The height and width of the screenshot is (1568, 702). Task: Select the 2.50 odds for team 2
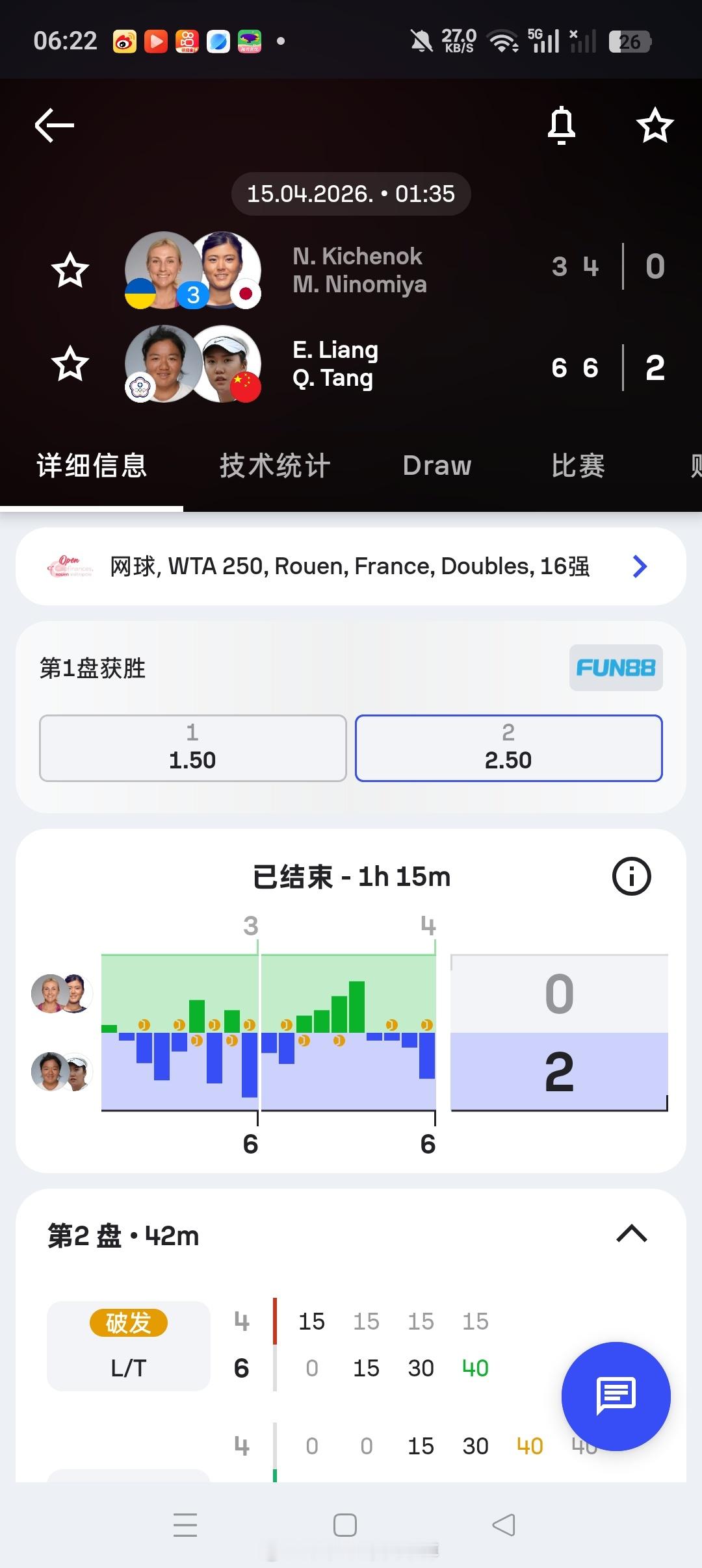click(508, 748)
